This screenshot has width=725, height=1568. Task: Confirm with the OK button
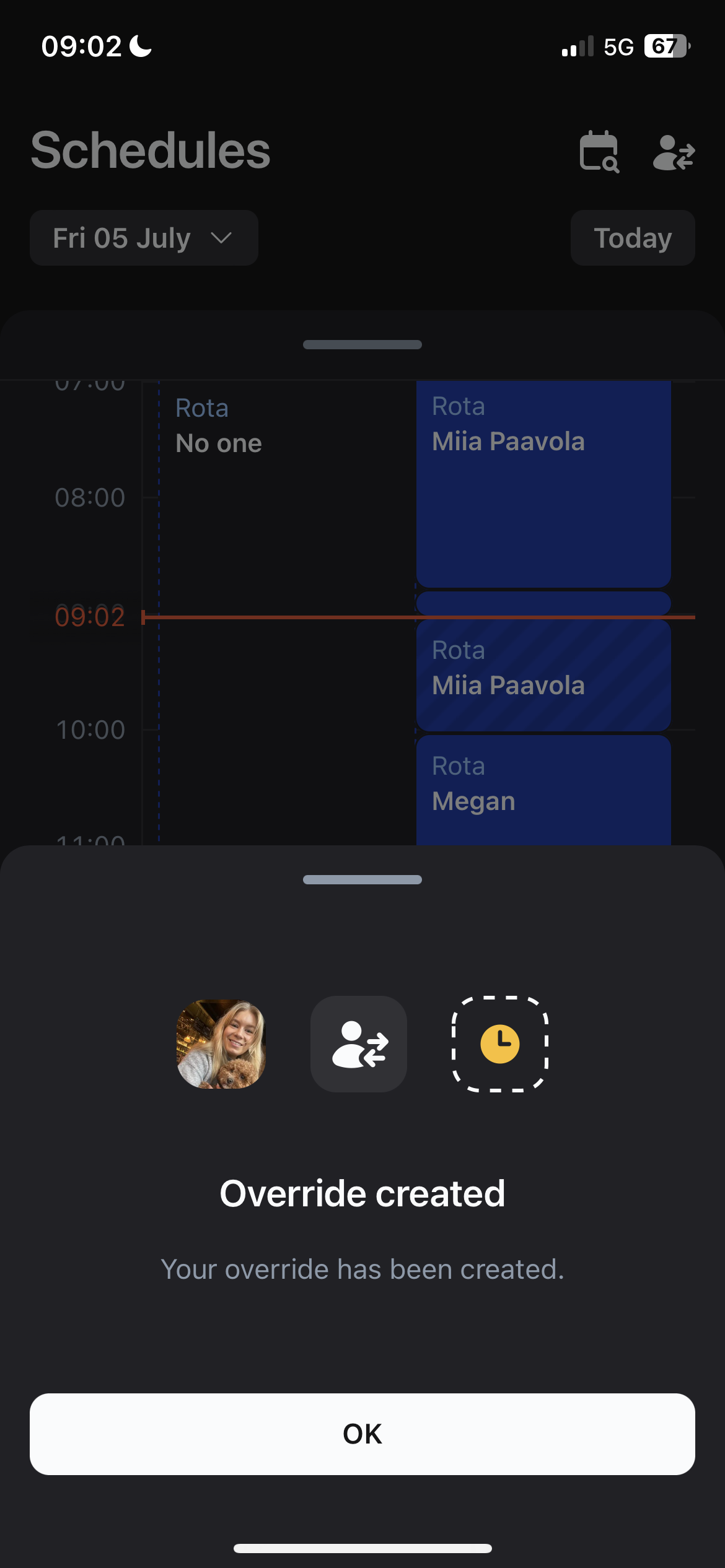(x=362, y=1434)
